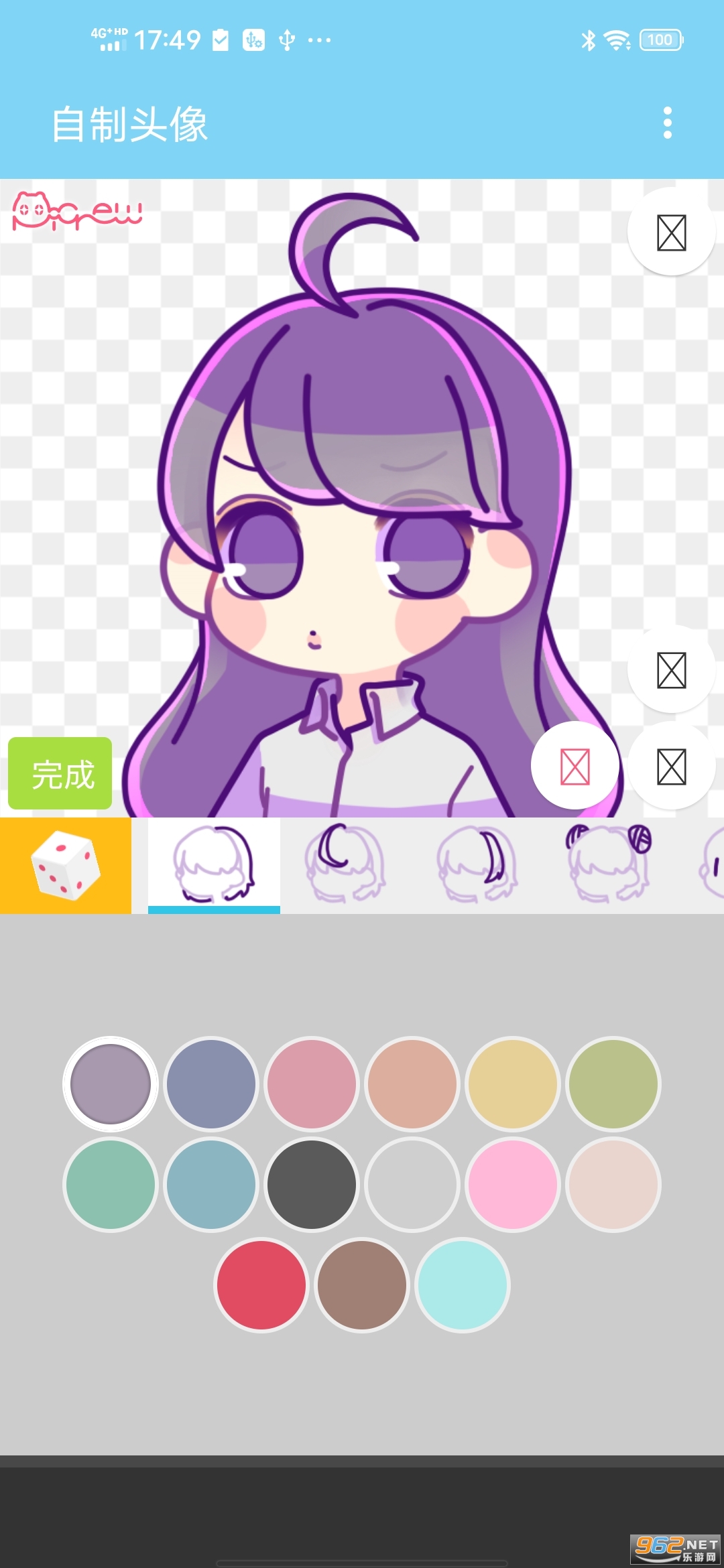Choose the twin buns hair option
Screen dimensions: 724x1568
(609, 864)
